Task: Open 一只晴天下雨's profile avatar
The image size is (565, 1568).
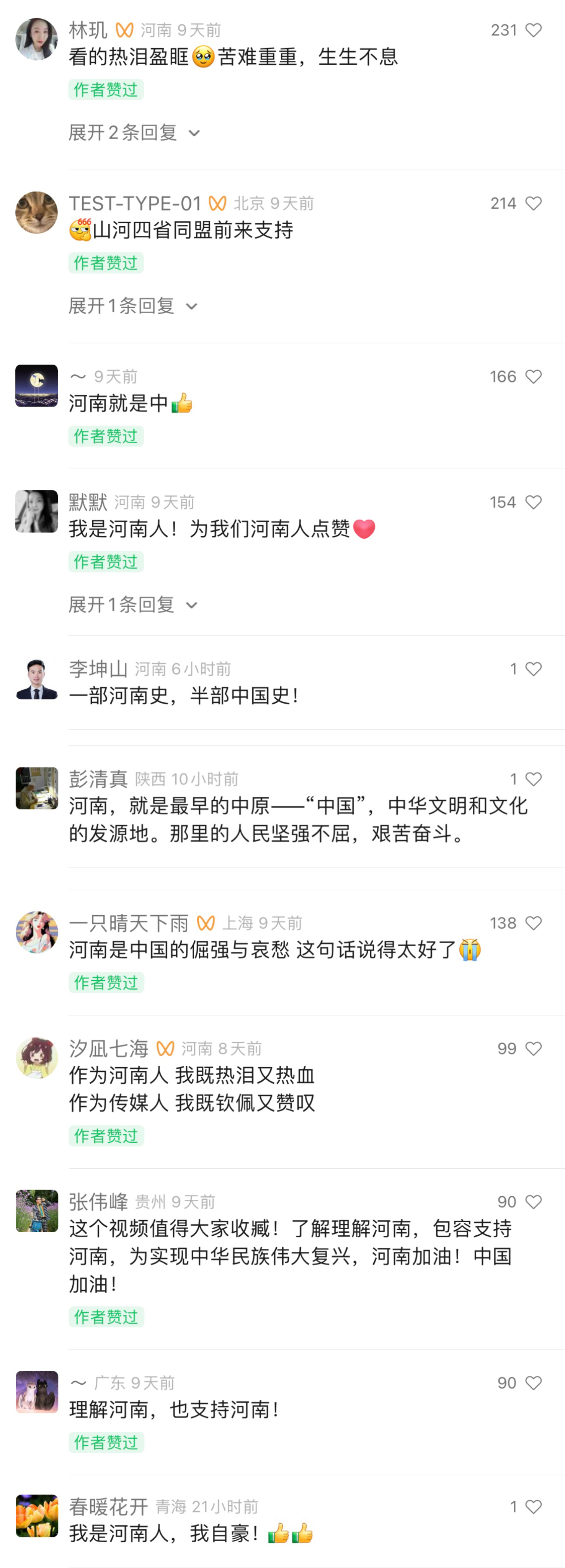Action: (x=36, y=932)
